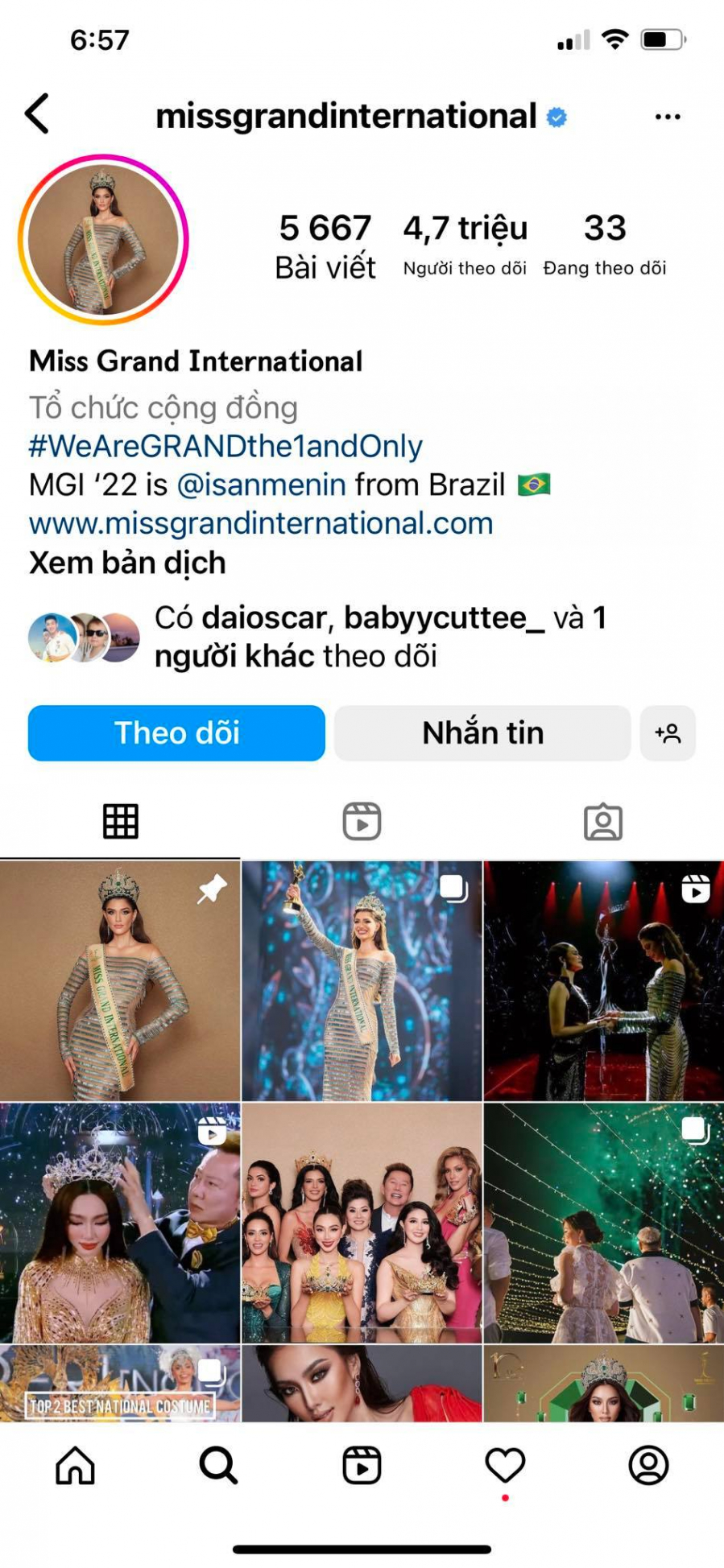Switch to the tagged photos tab
Screen dimensions: 724x1568
(x=603, y=822)
